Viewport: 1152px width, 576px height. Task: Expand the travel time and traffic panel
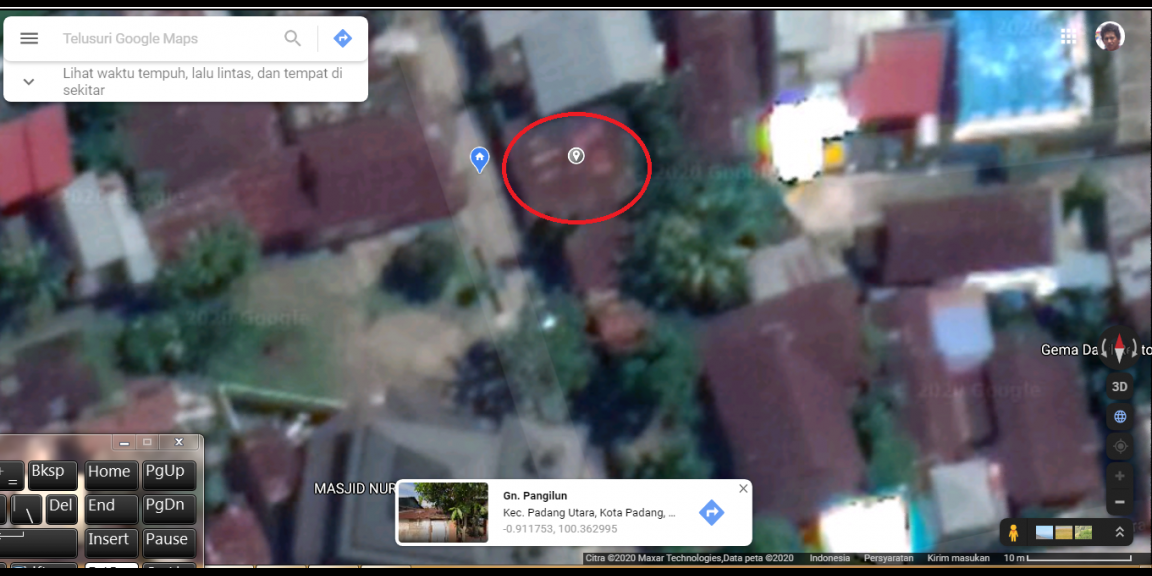point(29,82)
